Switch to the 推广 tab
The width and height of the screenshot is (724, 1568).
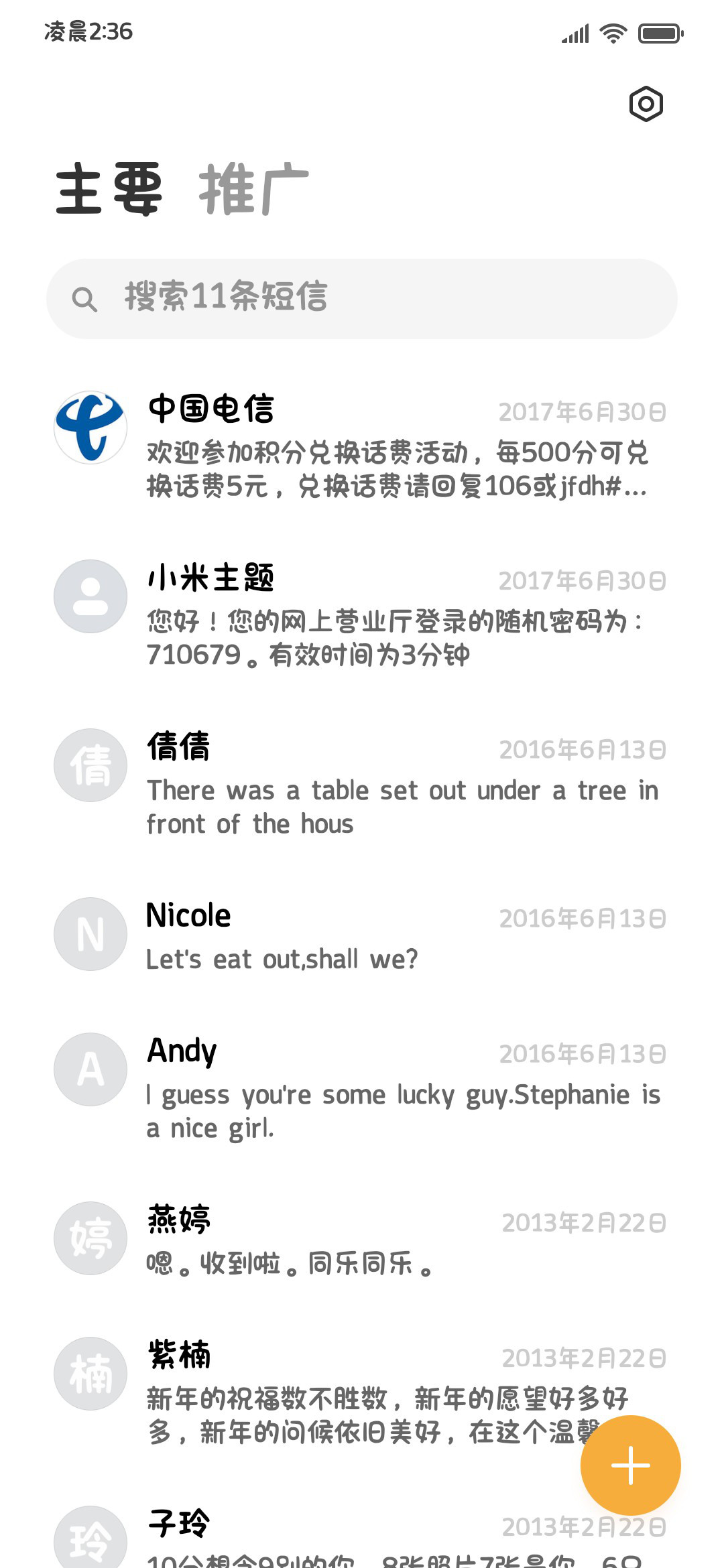pos(253,190)
